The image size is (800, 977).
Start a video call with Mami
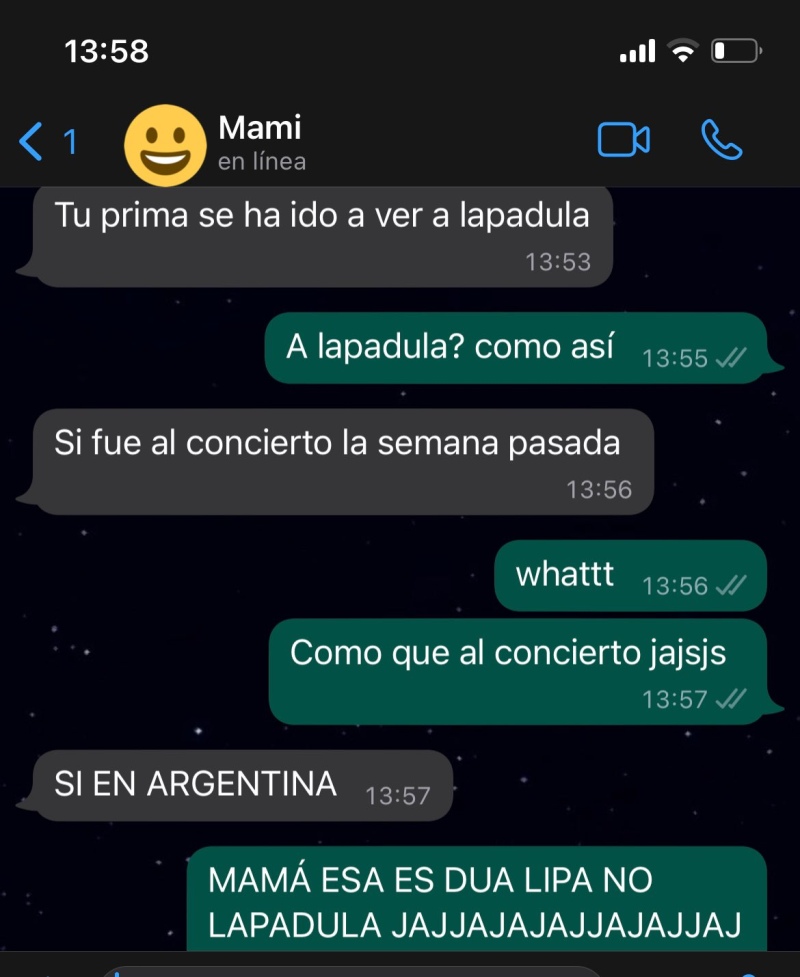pyautogui.click(x=625, y=140)
